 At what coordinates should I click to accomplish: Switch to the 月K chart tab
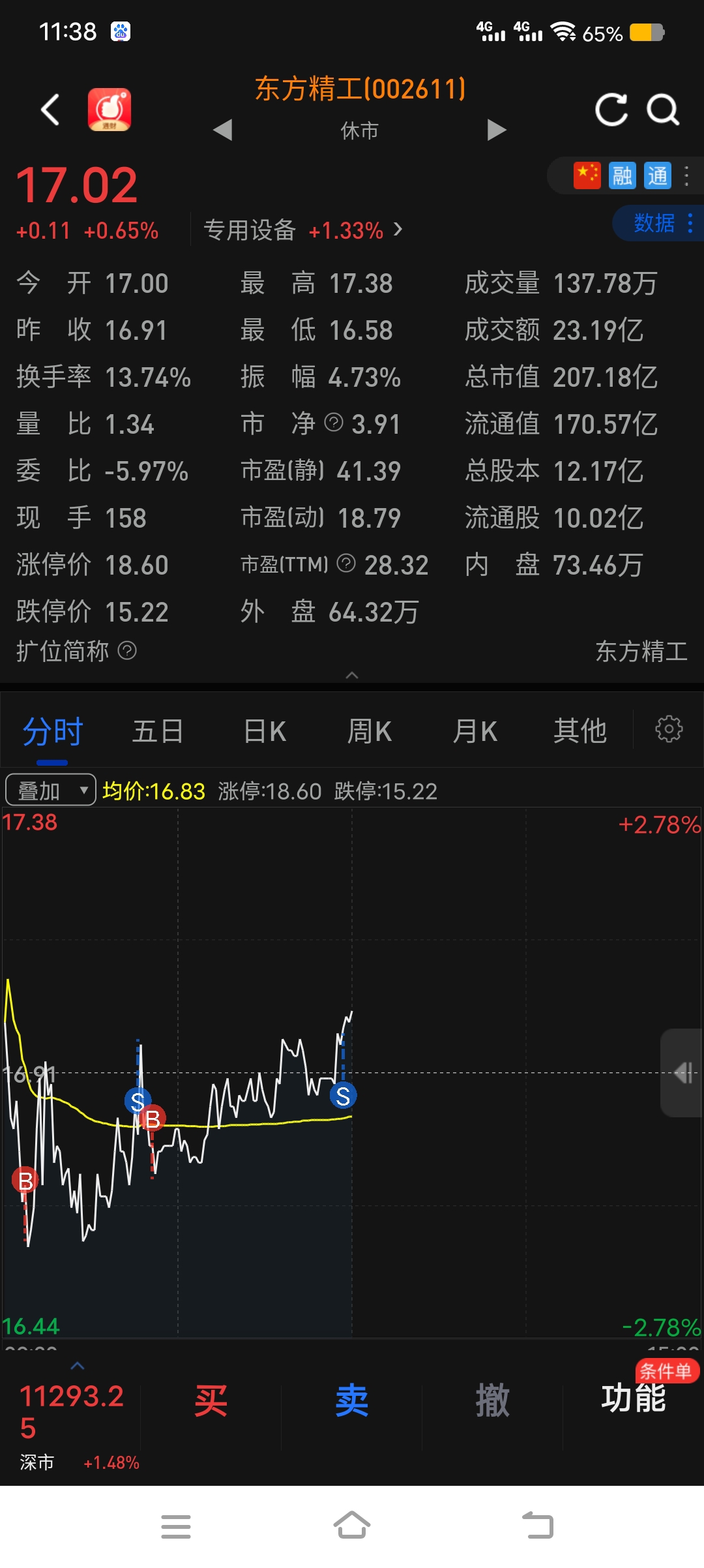click(475, 731)
